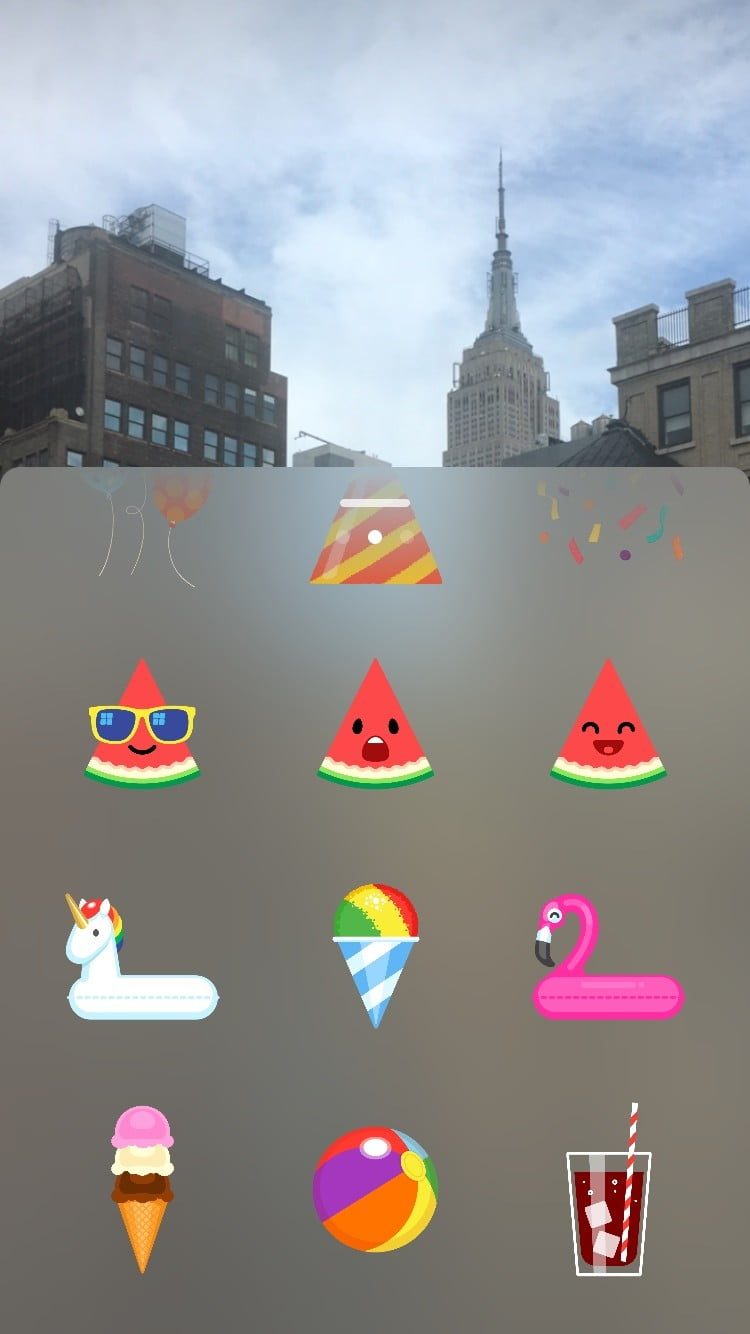Choose the unicorn pool float sticker
This screenshot has height=1334, width=750.
pos(140,958)
